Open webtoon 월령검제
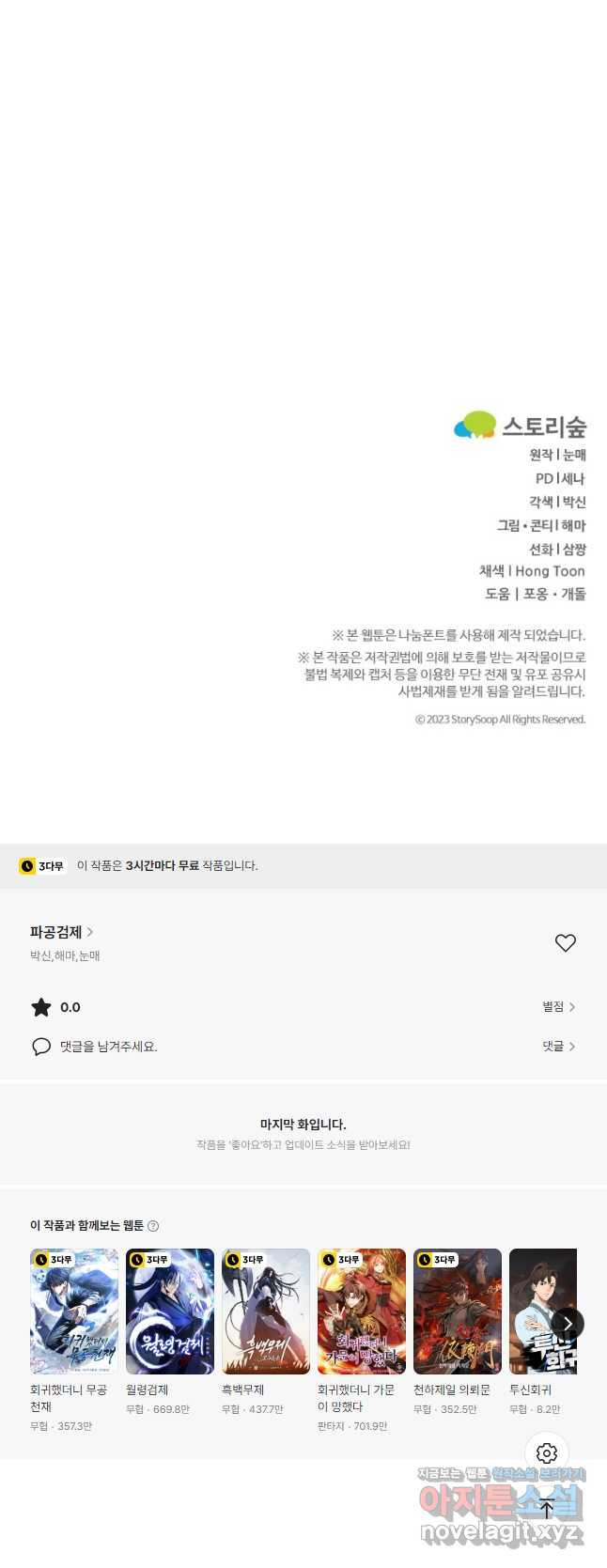 click(170, 1312)
